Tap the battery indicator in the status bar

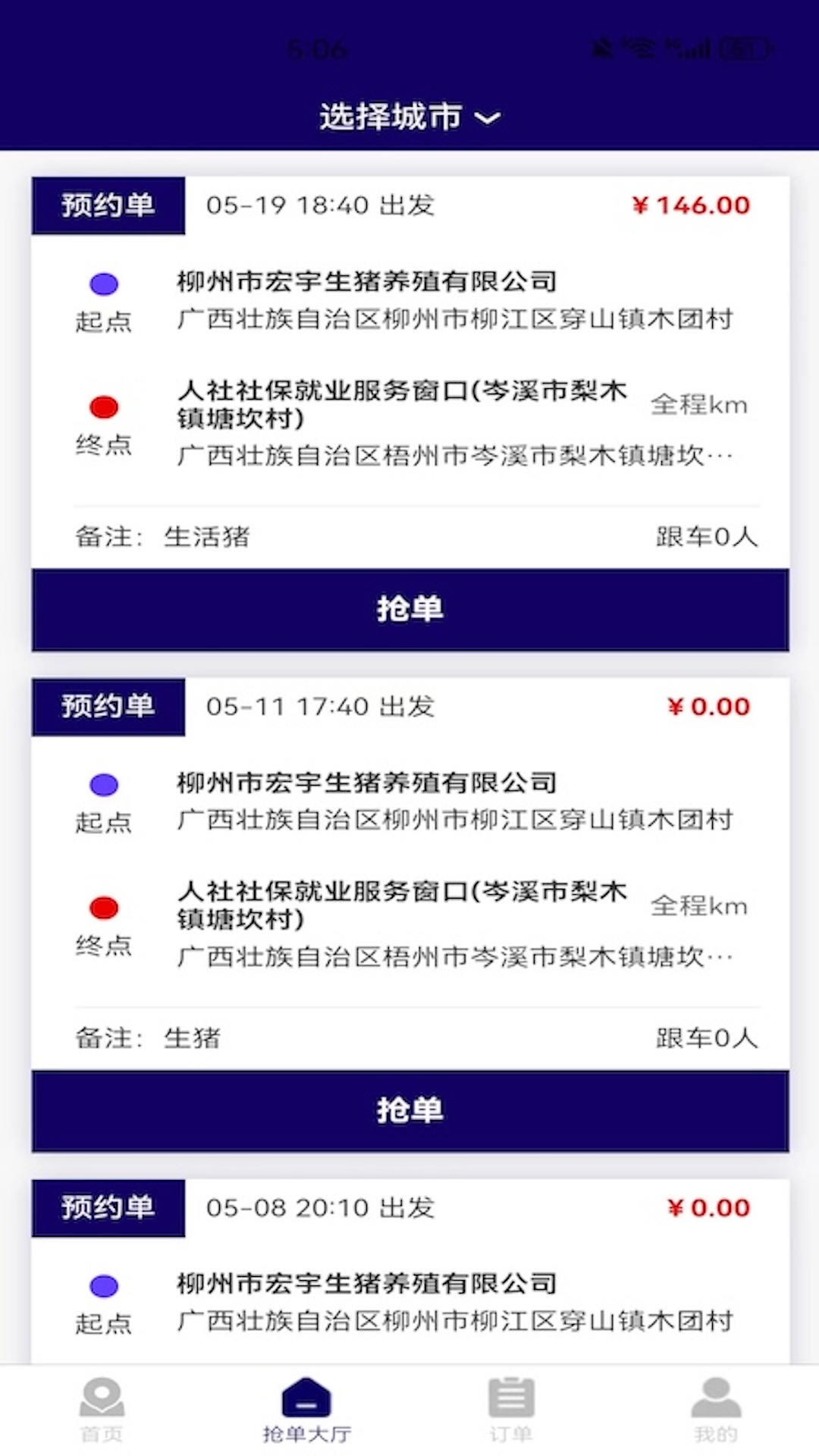click(746, 49)
